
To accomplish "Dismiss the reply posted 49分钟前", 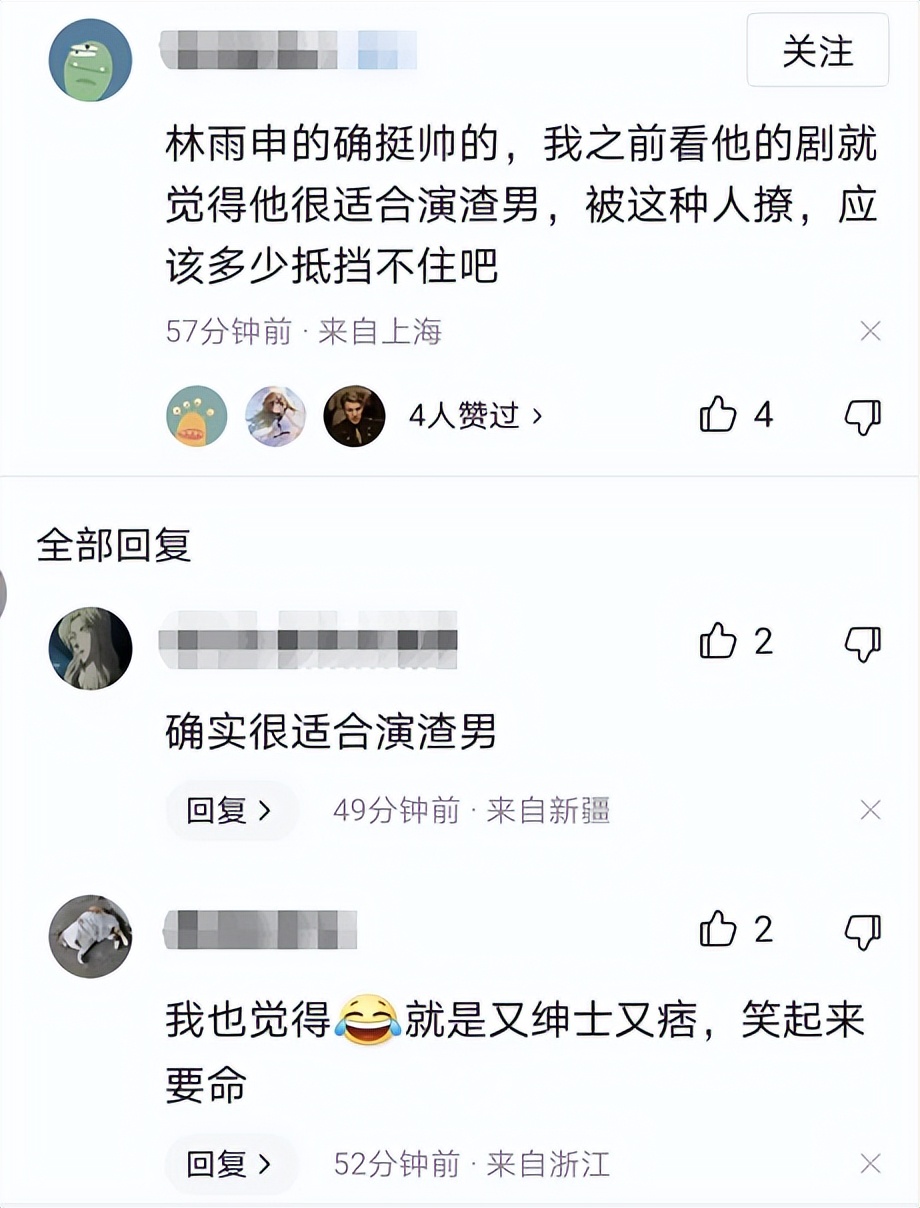I will [x=870, y=810].
